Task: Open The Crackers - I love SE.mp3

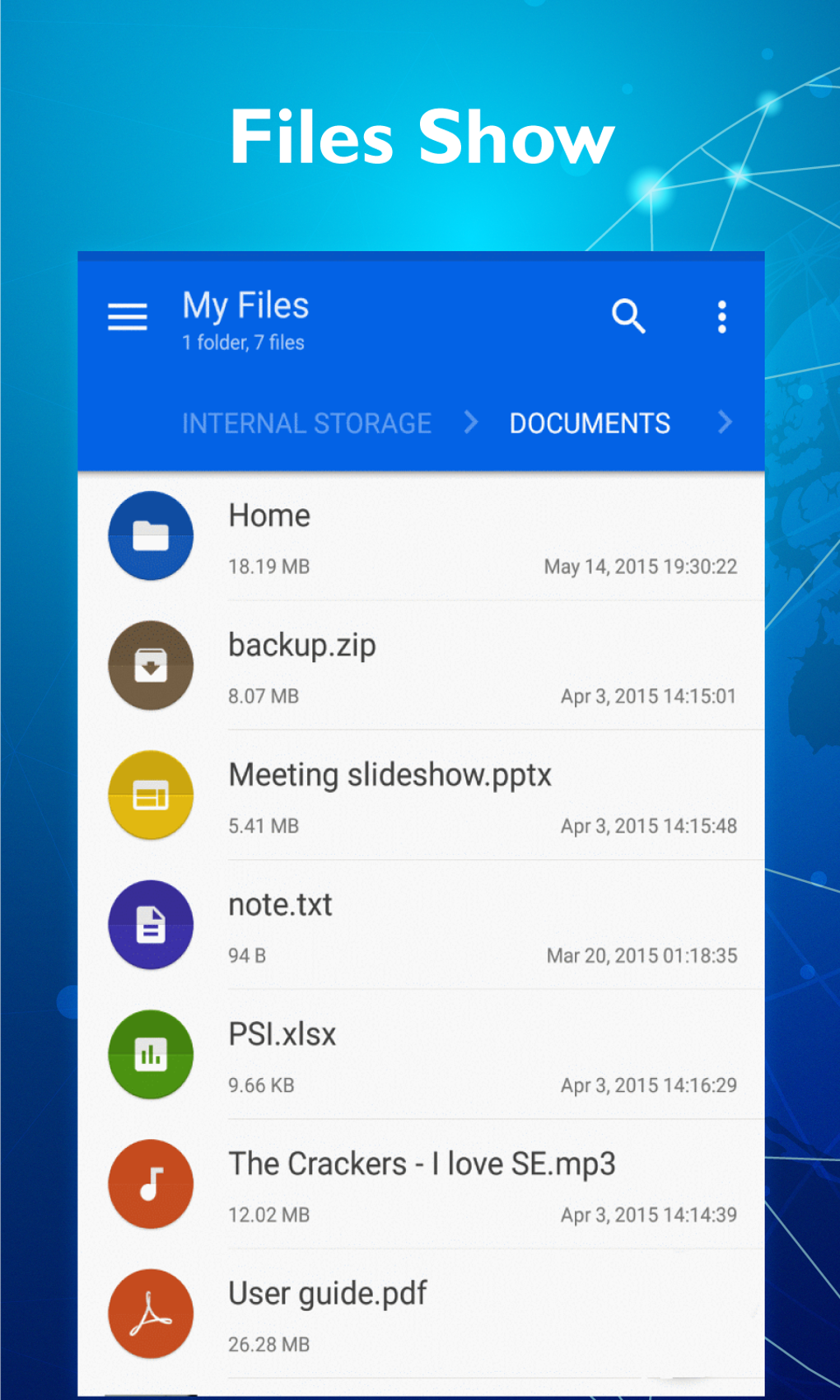Action: tap(421, 1164)
